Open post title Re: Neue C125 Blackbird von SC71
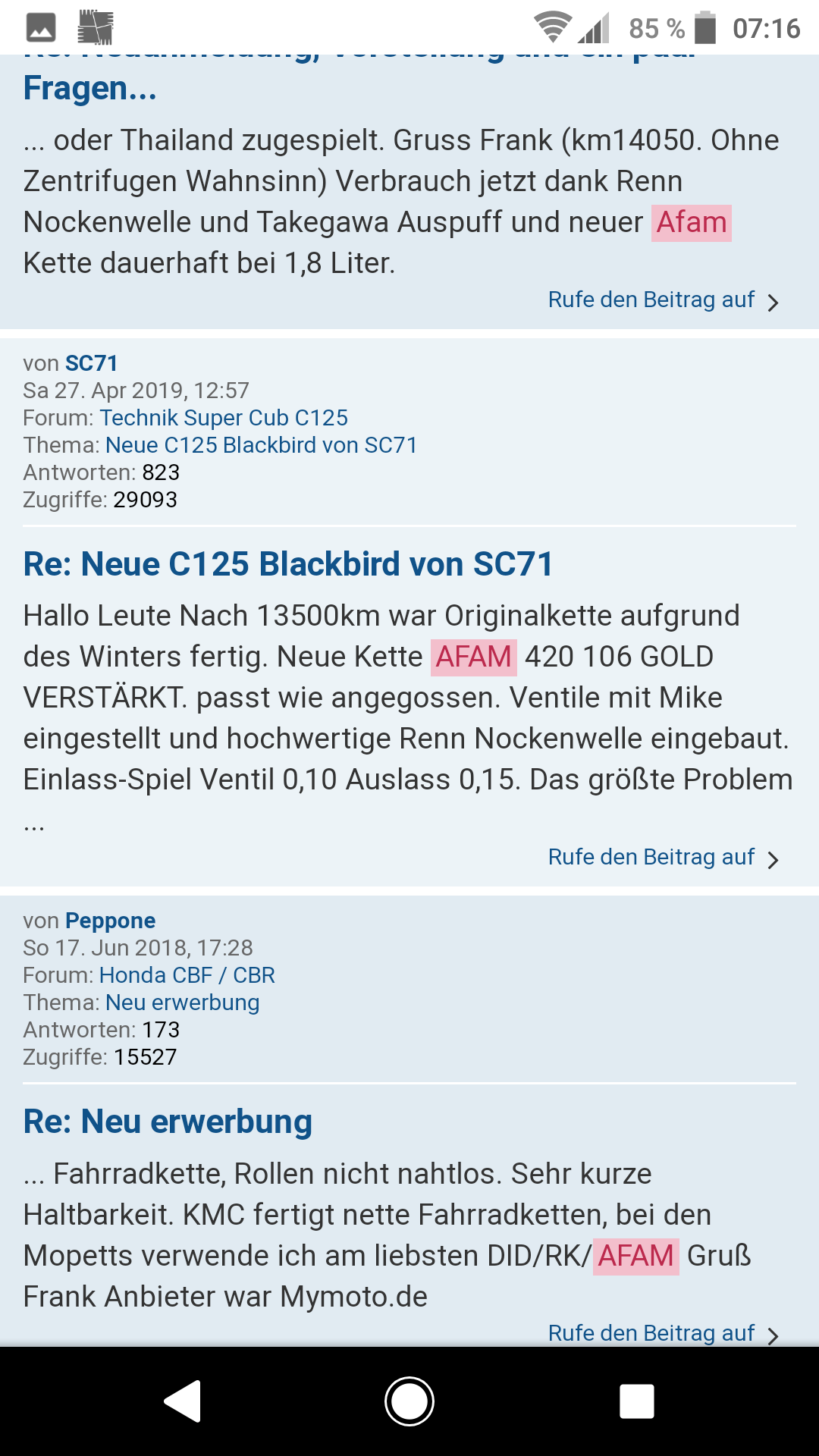The height and width of the screenshot is (1456, 819). 288,565
